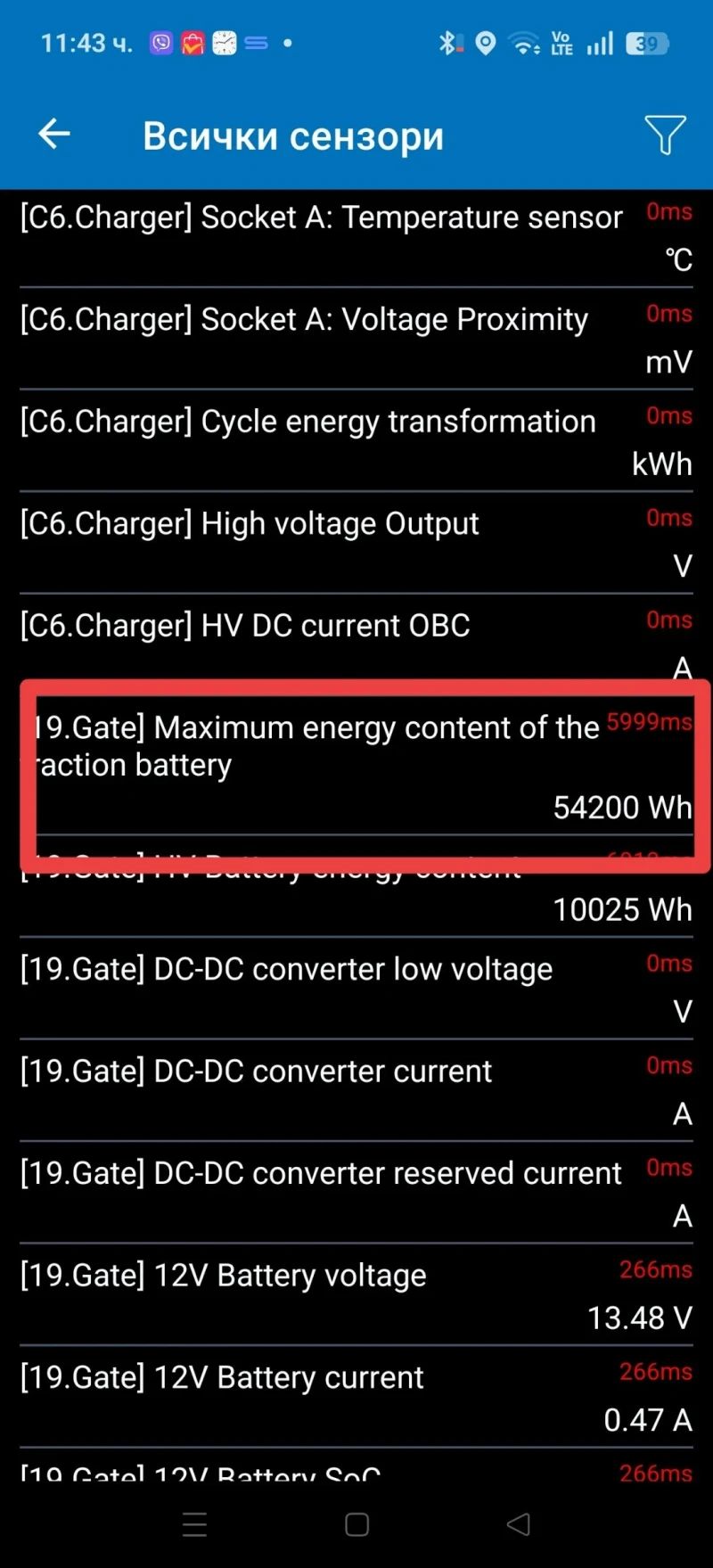Image resolution: width=713 pixels, height=1568 pixels.
Task: Tap the DC-DC converter current sensor
Action: click(x=356, y=1089)
